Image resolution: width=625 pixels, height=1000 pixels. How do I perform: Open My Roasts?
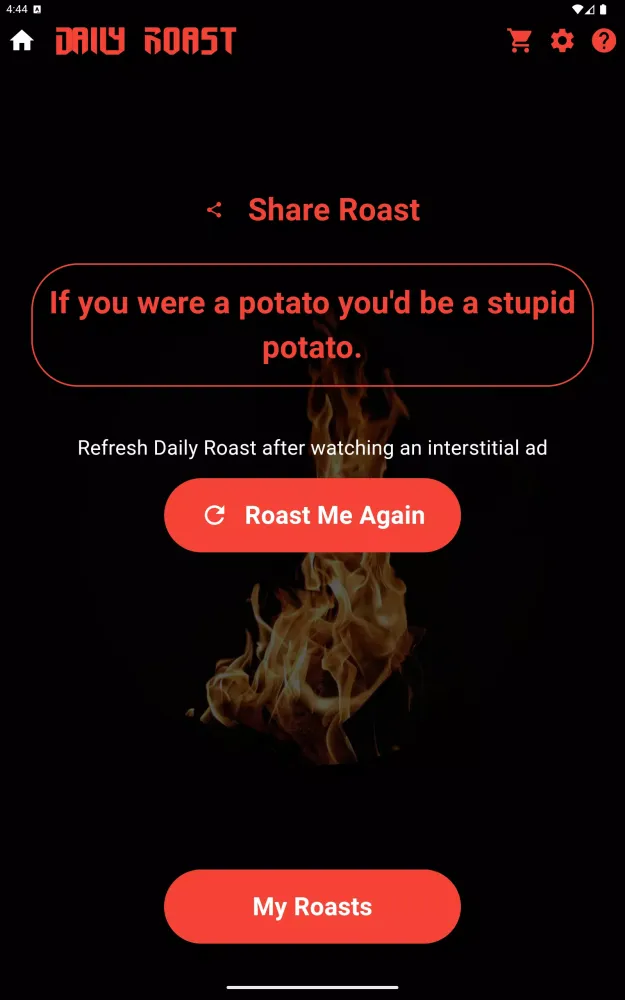[x=312, y=906]
